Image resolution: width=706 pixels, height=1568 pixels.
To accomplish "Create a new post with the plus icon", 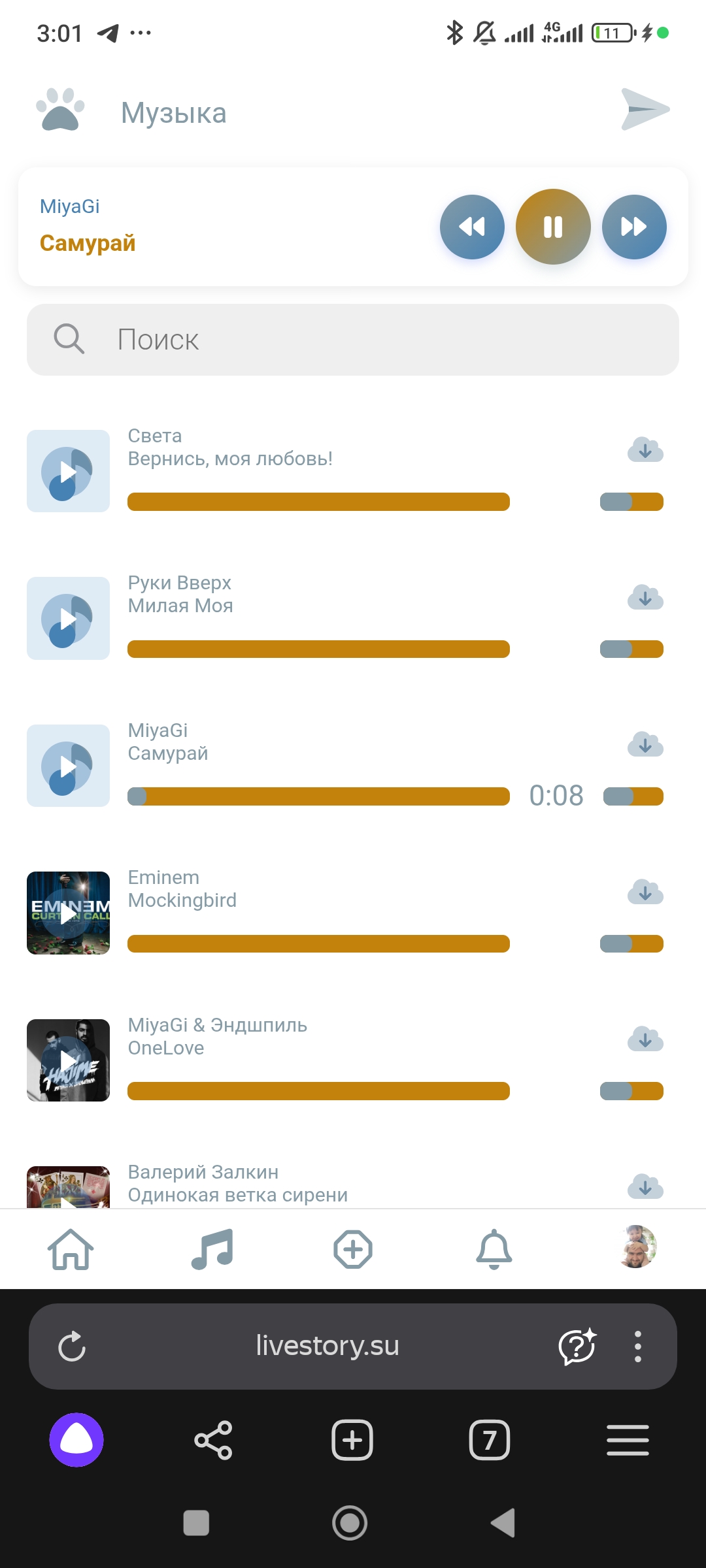I will click(x=353, y=1249).
